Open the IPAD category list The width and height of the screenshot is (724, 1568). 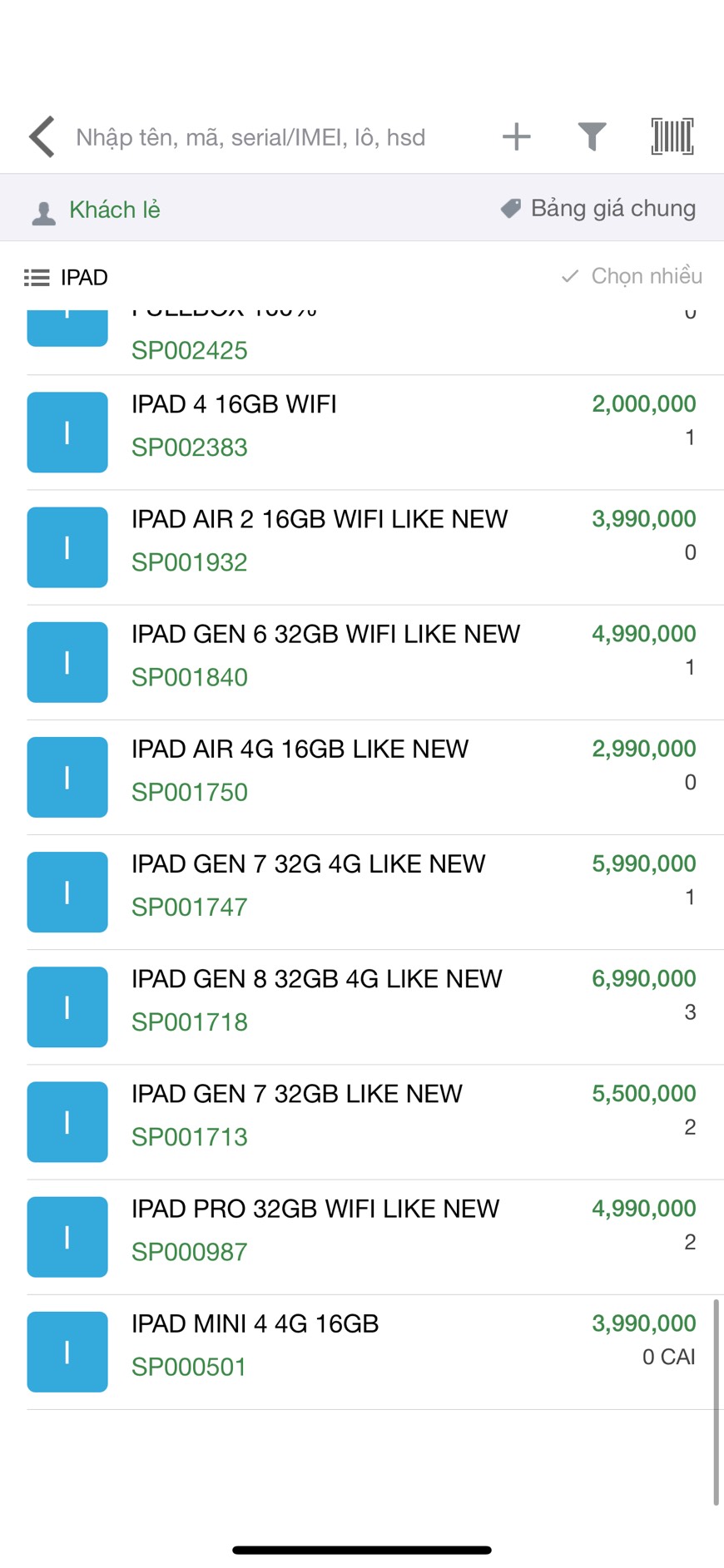click(x=67, y=277)
